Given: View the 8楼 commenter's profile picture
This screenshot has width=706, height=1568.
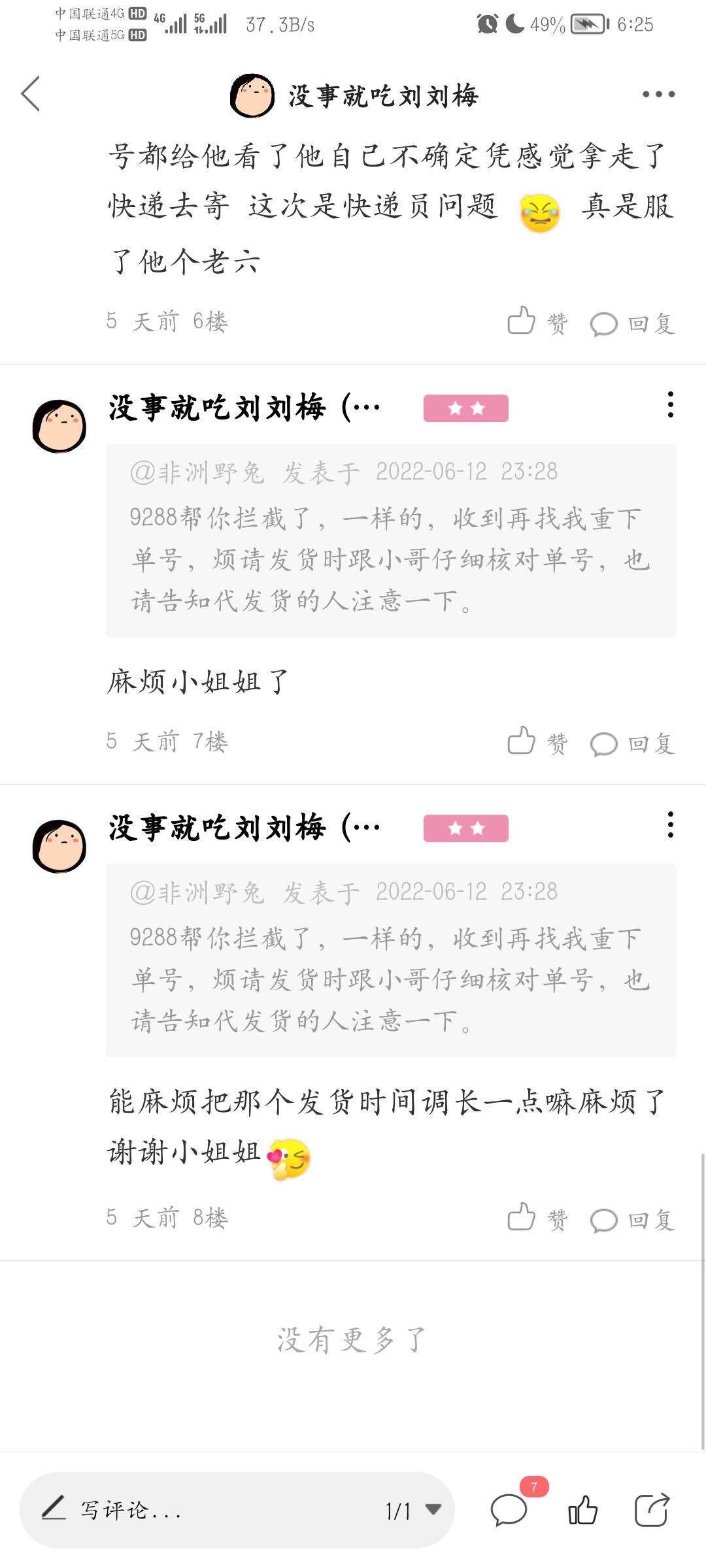Looking at the screenshot, I should [x=59, y=847].
